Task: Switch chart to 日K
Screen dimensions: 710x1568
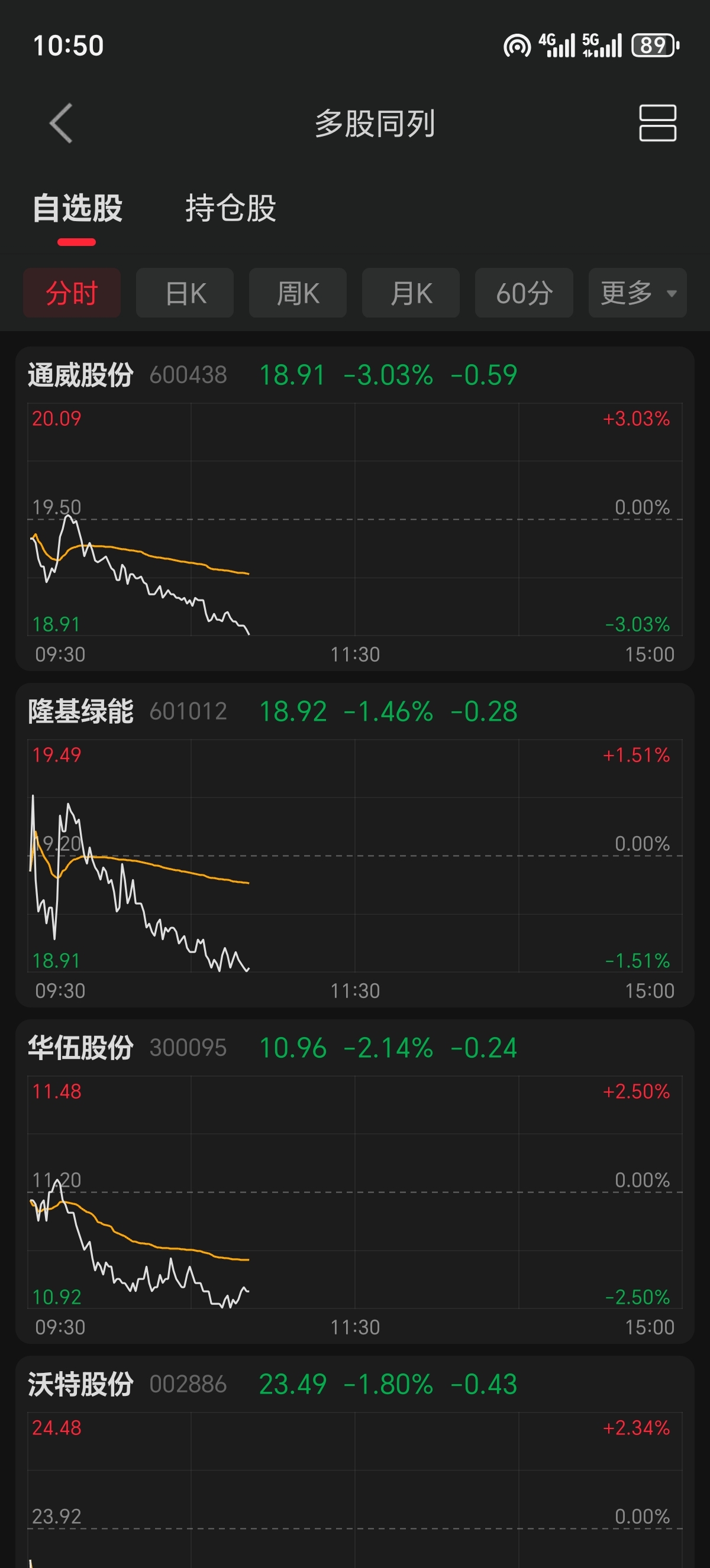Action: tap(185, 293)
